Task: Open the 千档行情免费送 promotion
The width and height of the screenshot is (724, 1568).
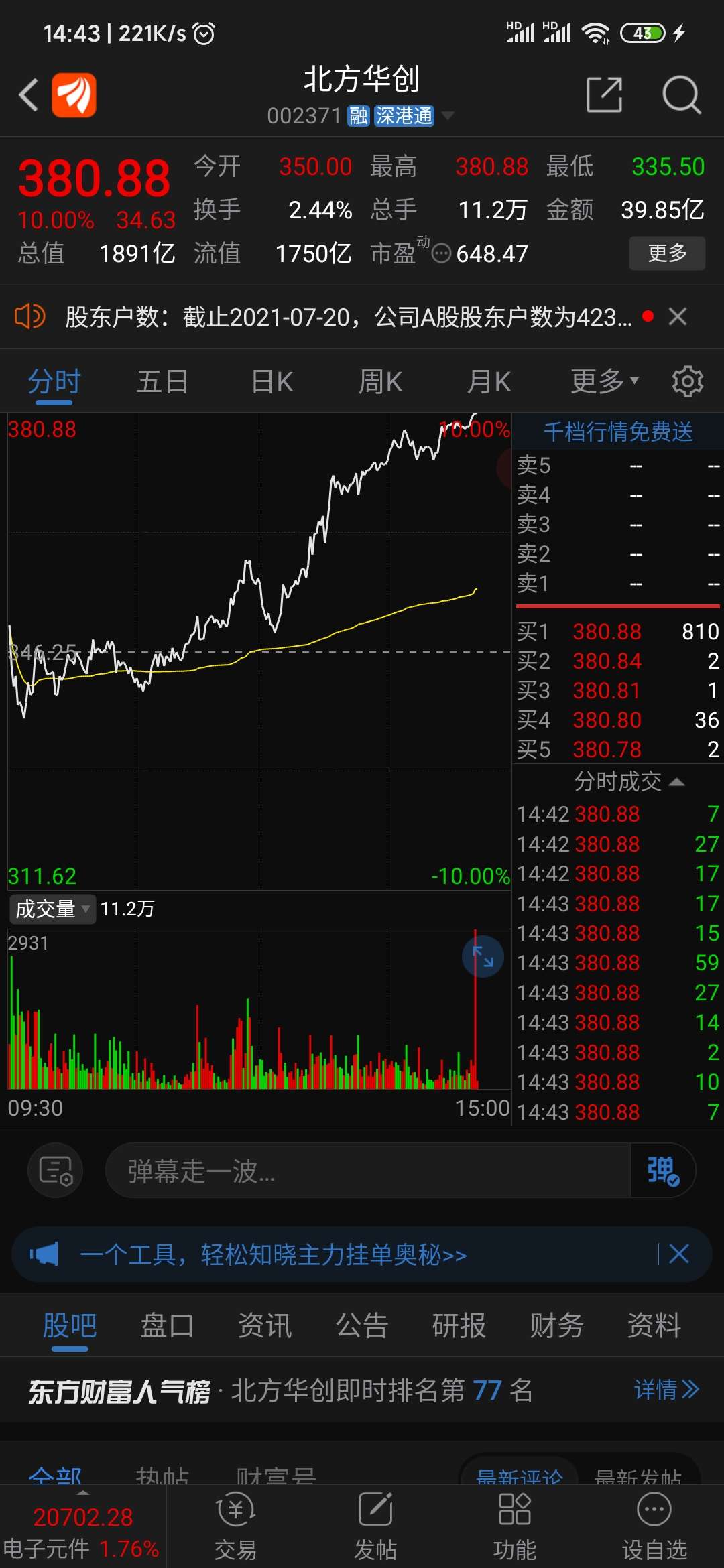Action: pos(618,432)
